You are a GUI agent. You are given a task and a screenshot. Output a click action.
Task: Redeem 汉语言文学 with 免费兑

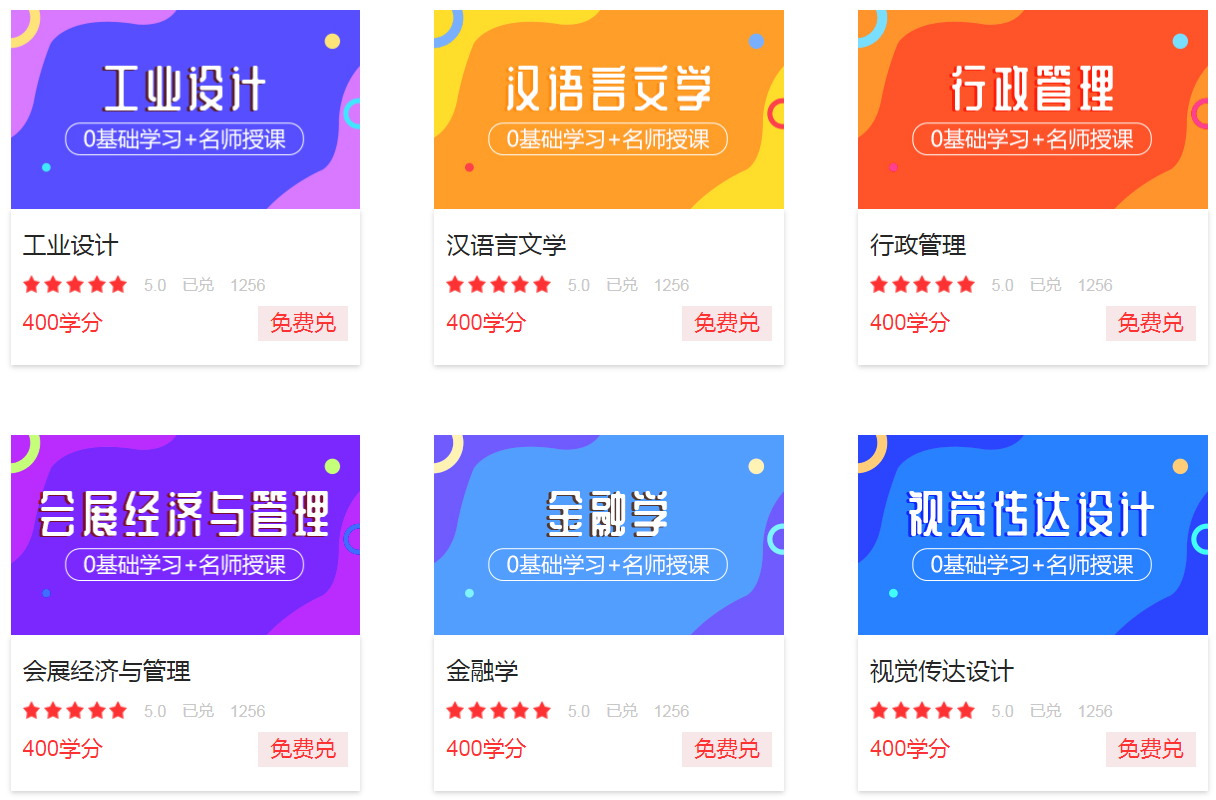pyautogui.click(x=726, y=323)
